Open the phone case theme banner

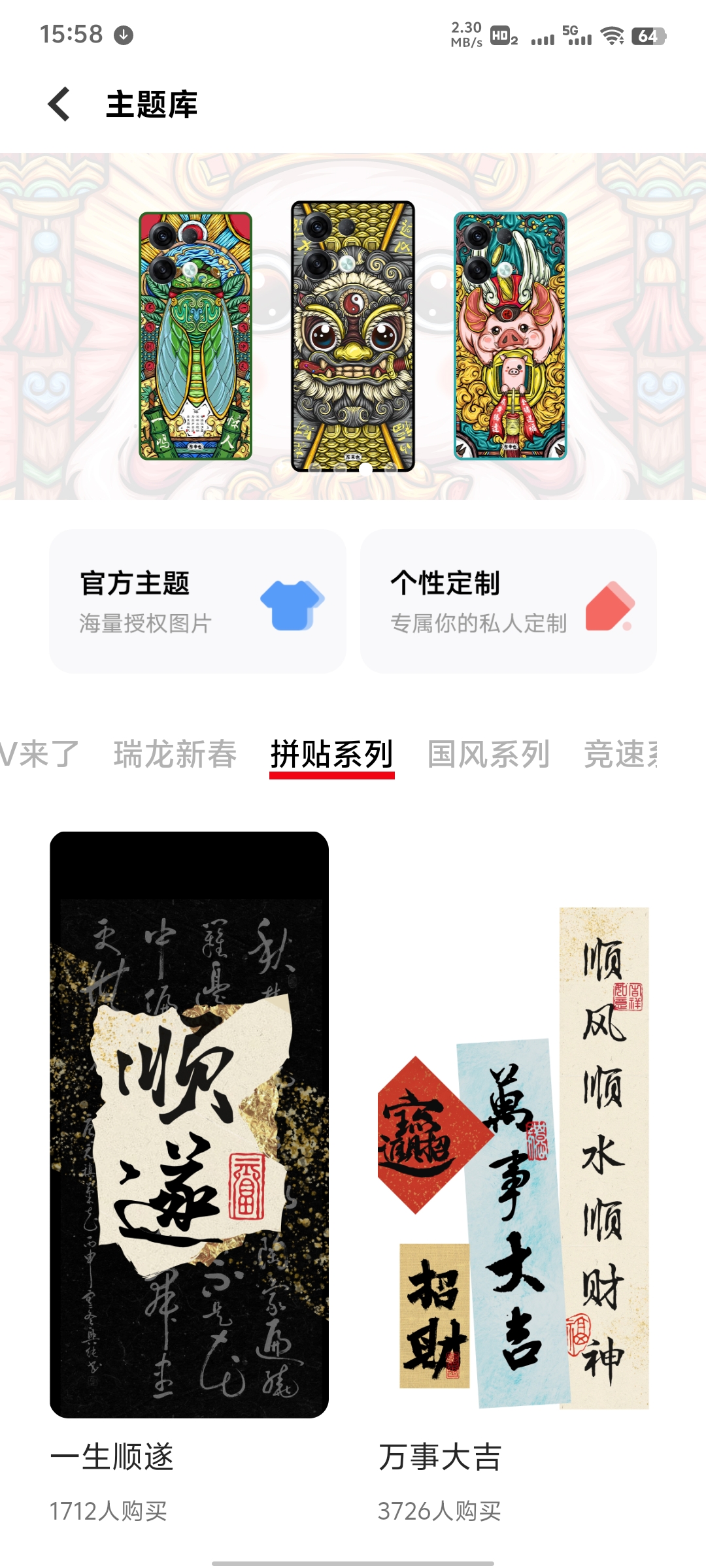pos(353,327)
